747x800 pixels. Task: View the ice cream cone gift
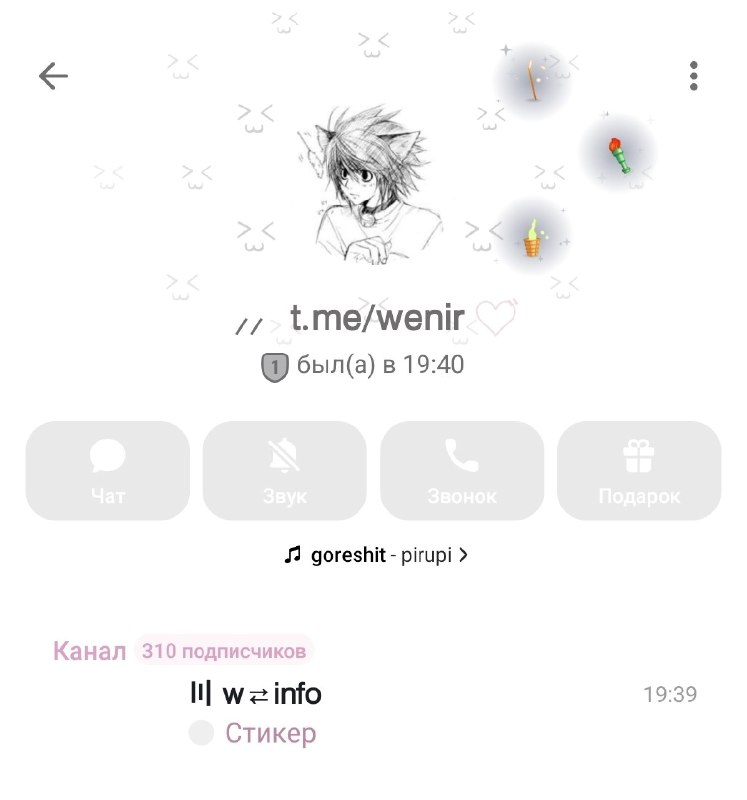click(x=532, y=238)
